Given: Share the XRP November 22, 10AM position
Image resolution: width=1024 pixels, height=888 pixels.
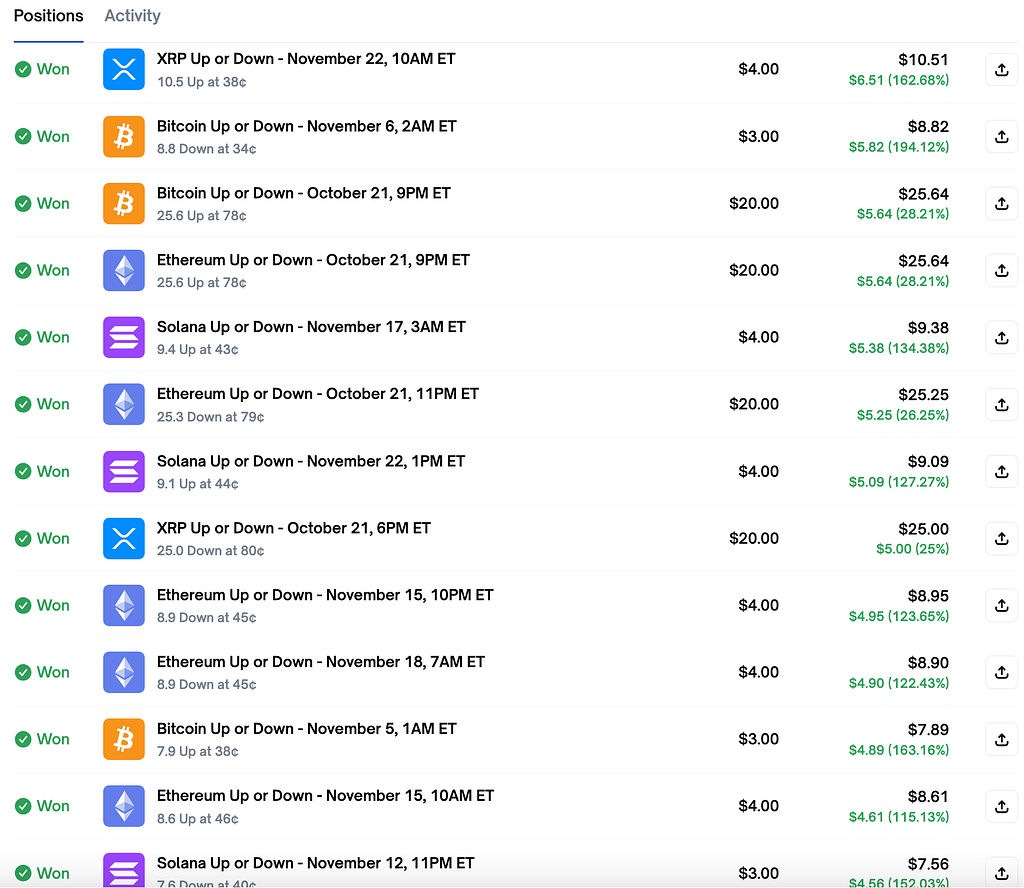Looking at the screenshot, I should [x=1001, y=70].
